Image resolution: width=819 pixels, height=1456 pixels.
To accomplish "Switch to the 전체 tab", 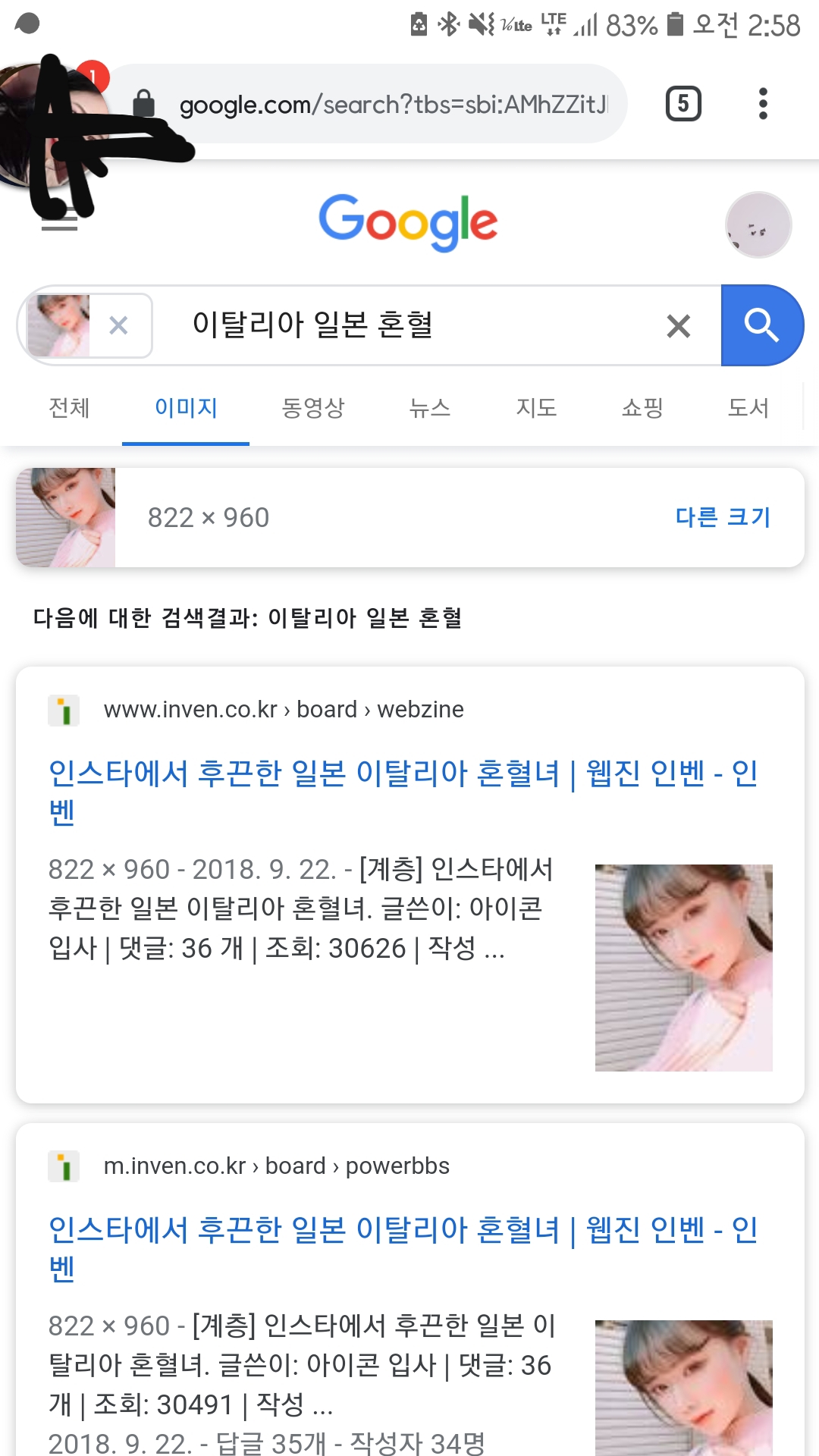I will (x=69, y=408).
